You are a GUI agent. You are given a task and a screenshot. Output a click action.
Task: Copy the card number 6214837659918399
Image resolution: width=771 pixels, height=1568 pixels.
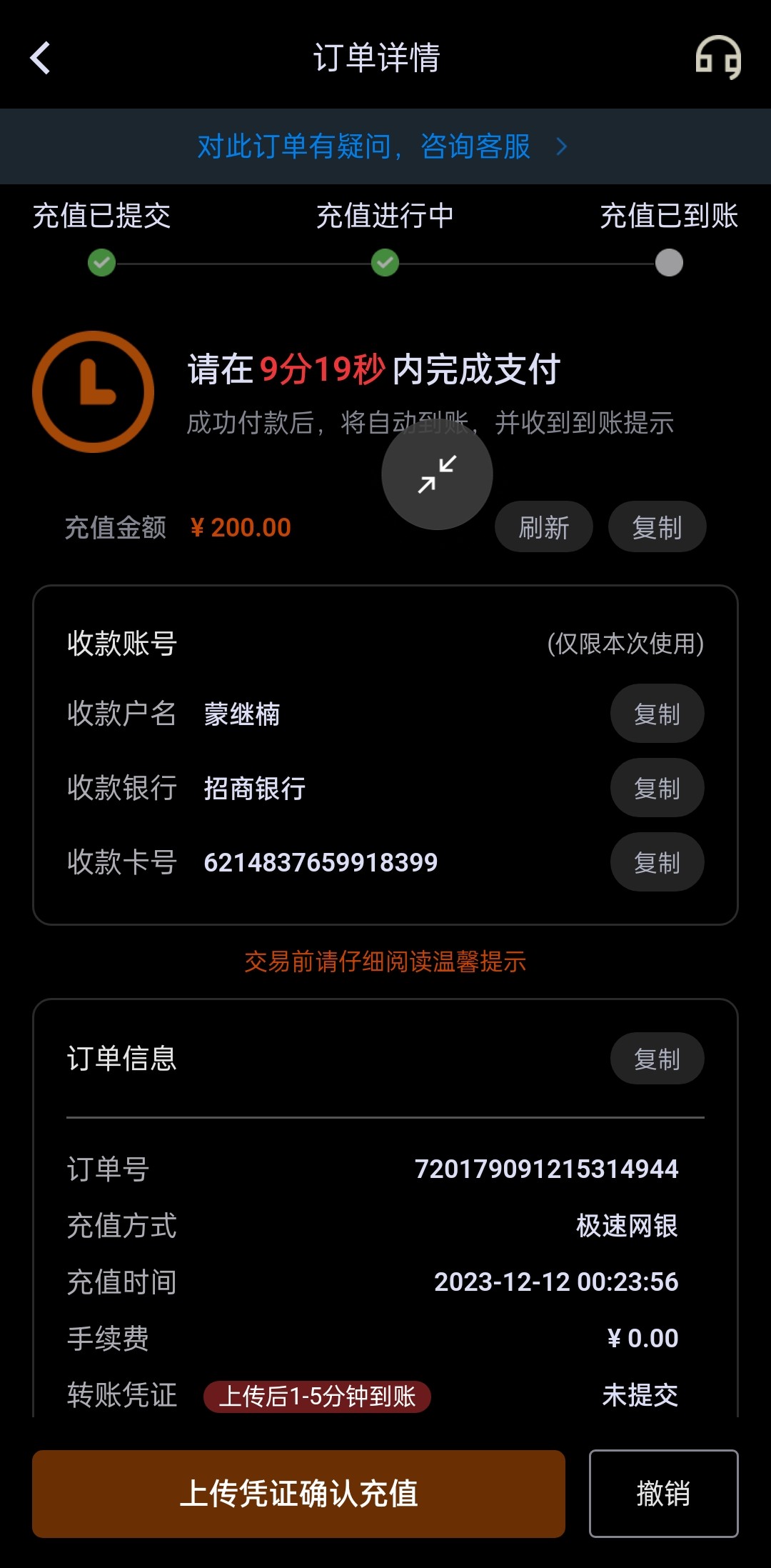click(656, 862)
